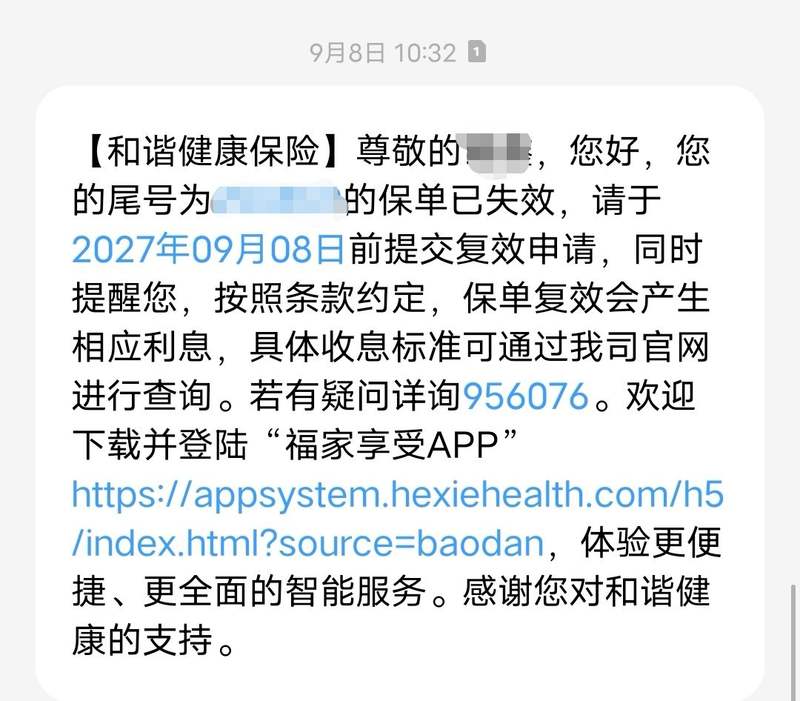Open the appsystem.hexiehealth.com URL link
Screen dimensions: 800x701
397,493
